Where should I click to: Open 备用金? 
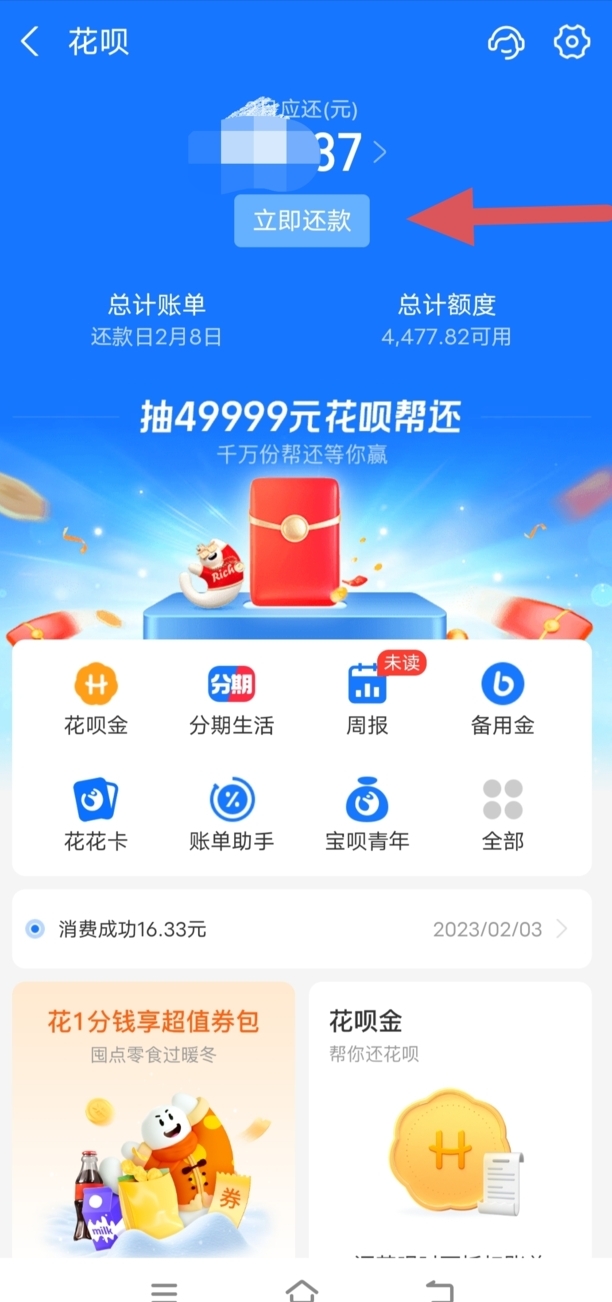tap(503, 700)
